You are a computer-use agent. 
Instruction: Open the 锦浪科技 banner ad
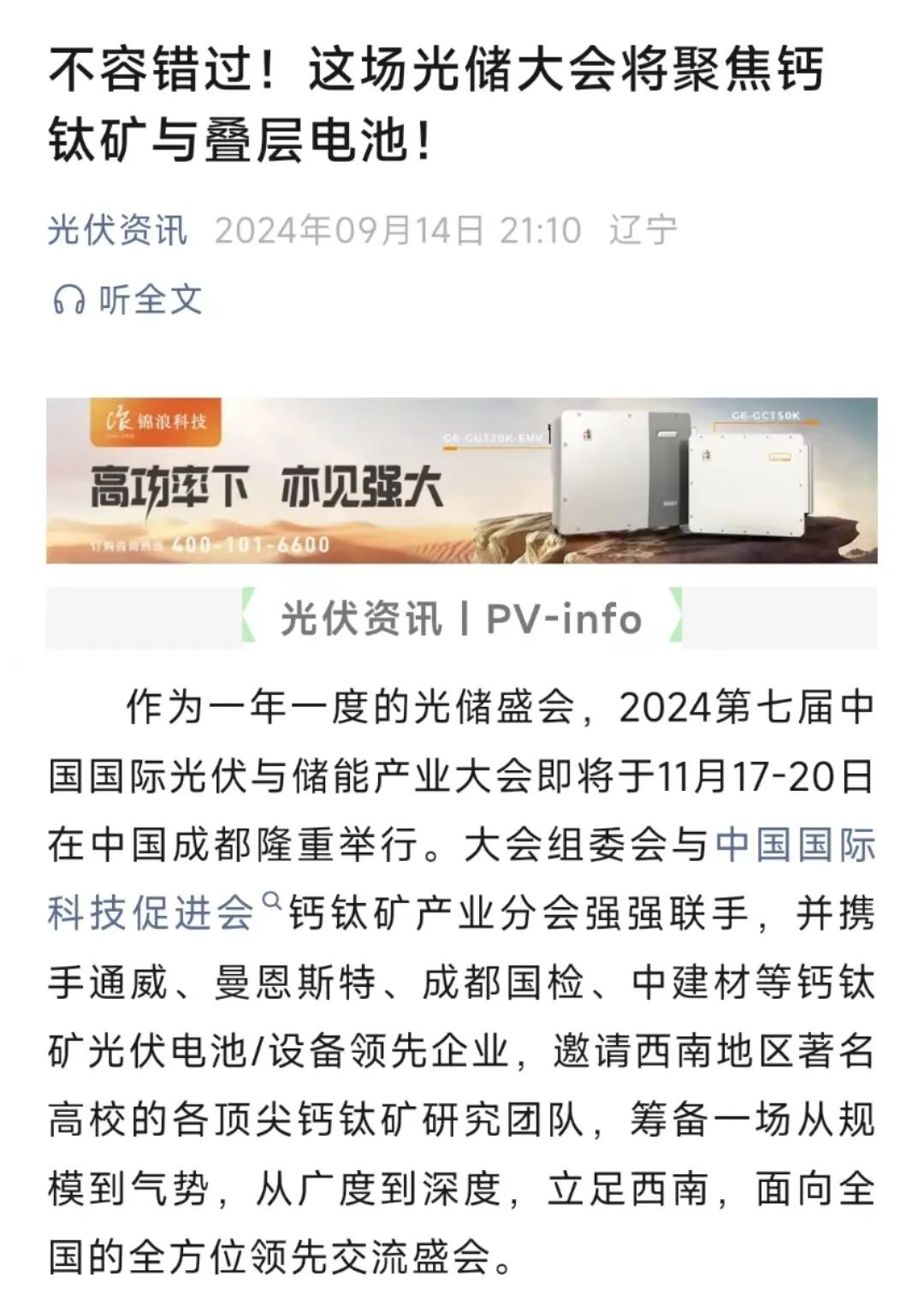point(462,480)
